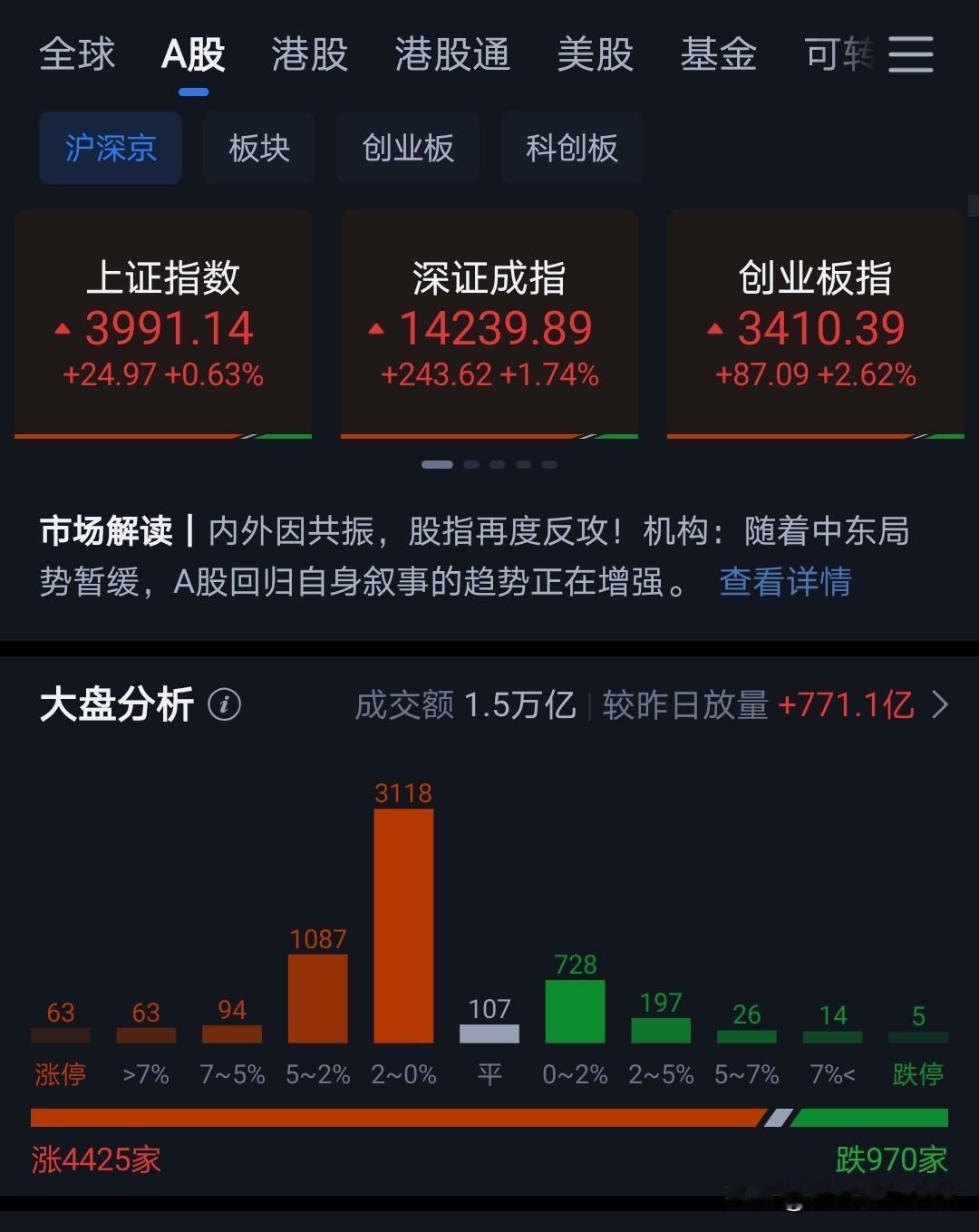
Task: Switch to the 港股 tab
Action: [x=307, y=55]
